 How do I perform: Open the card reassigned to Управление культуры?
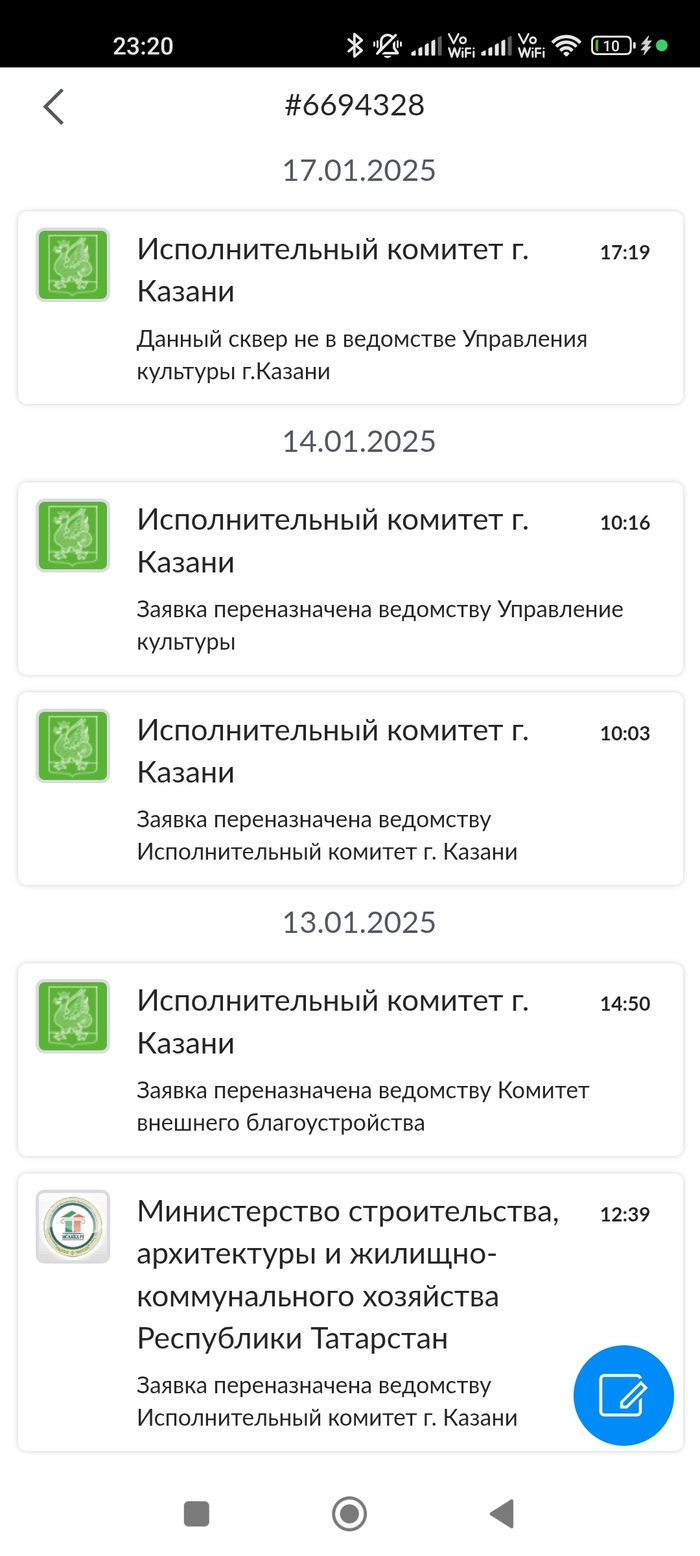point(350,578)
